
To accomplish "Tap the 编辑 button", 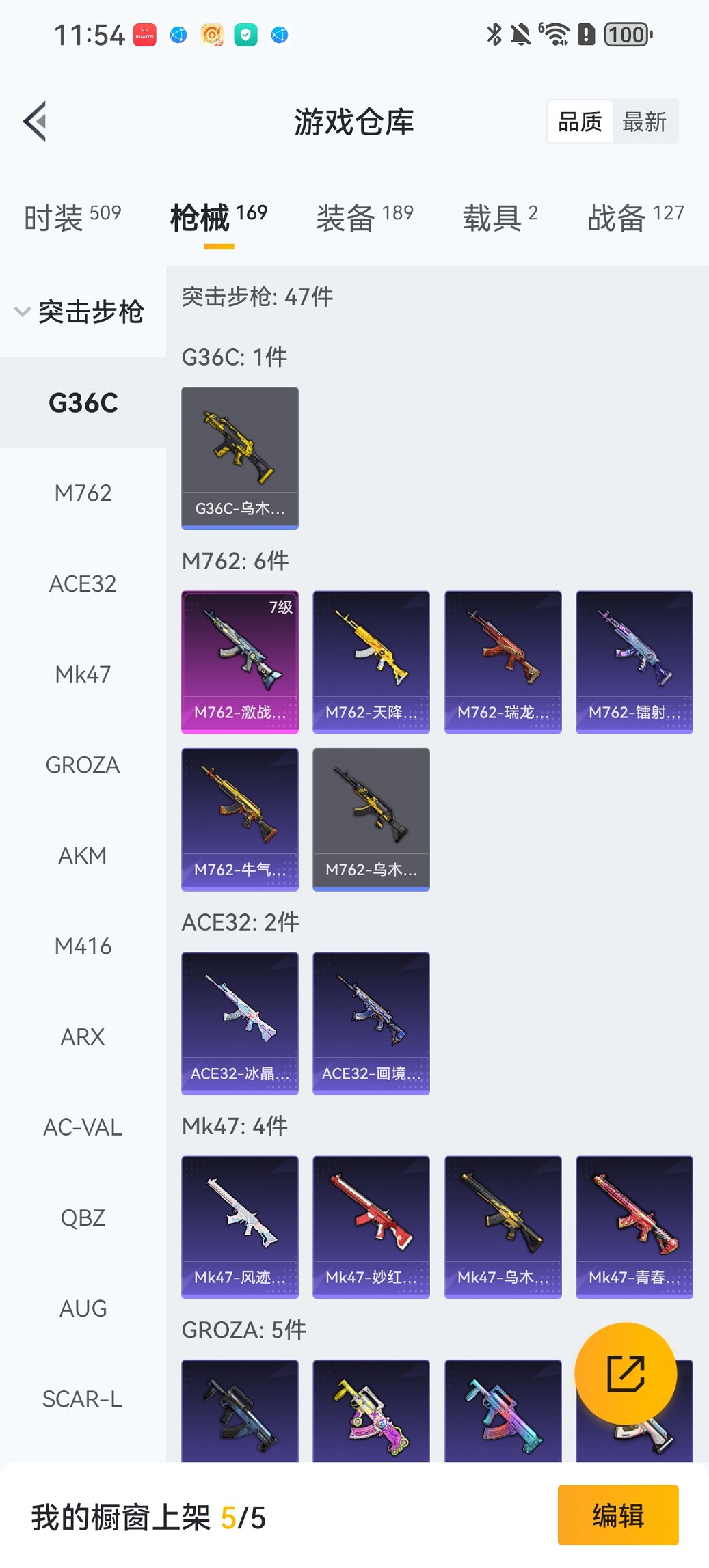I will click(x=618, y=1515).
